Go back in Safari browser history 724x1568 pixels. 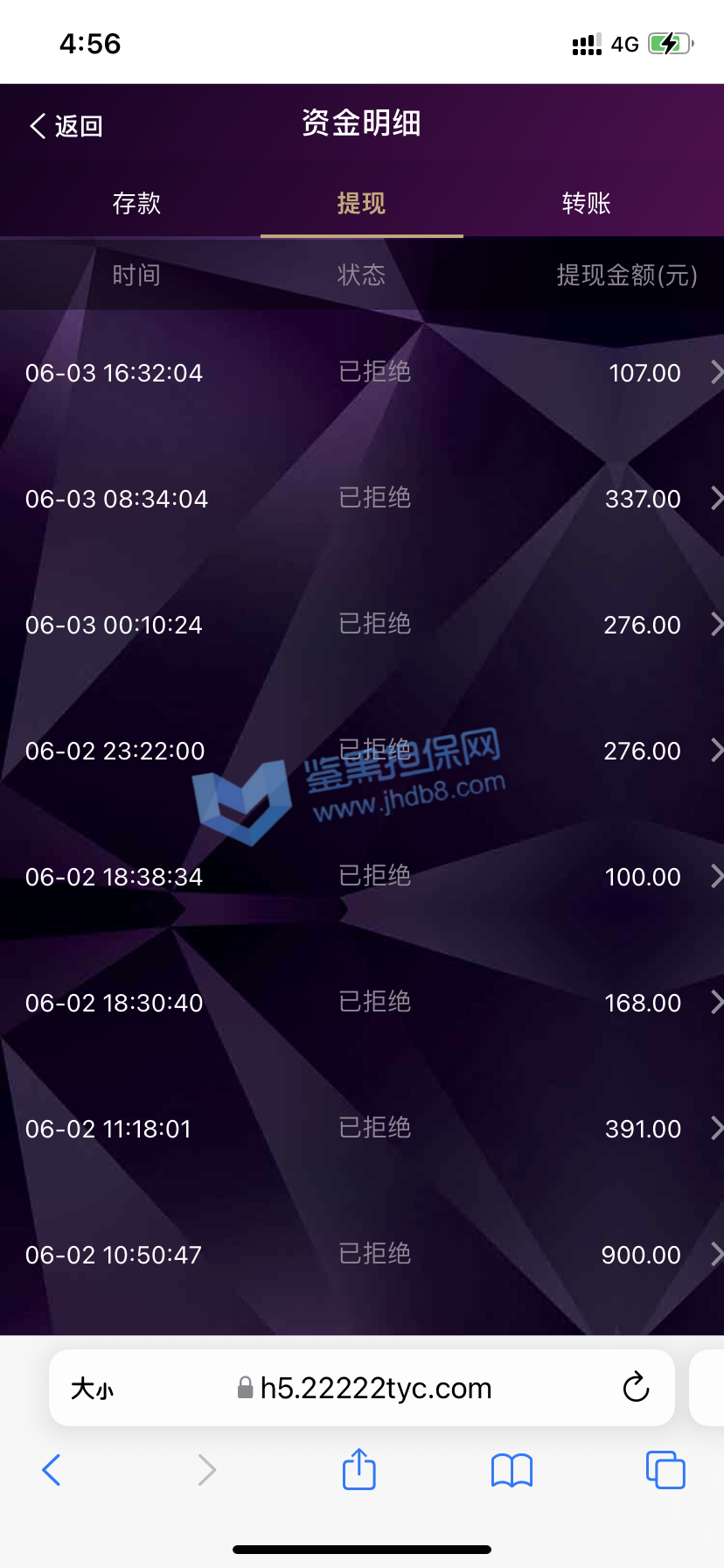coord(52,1470)
